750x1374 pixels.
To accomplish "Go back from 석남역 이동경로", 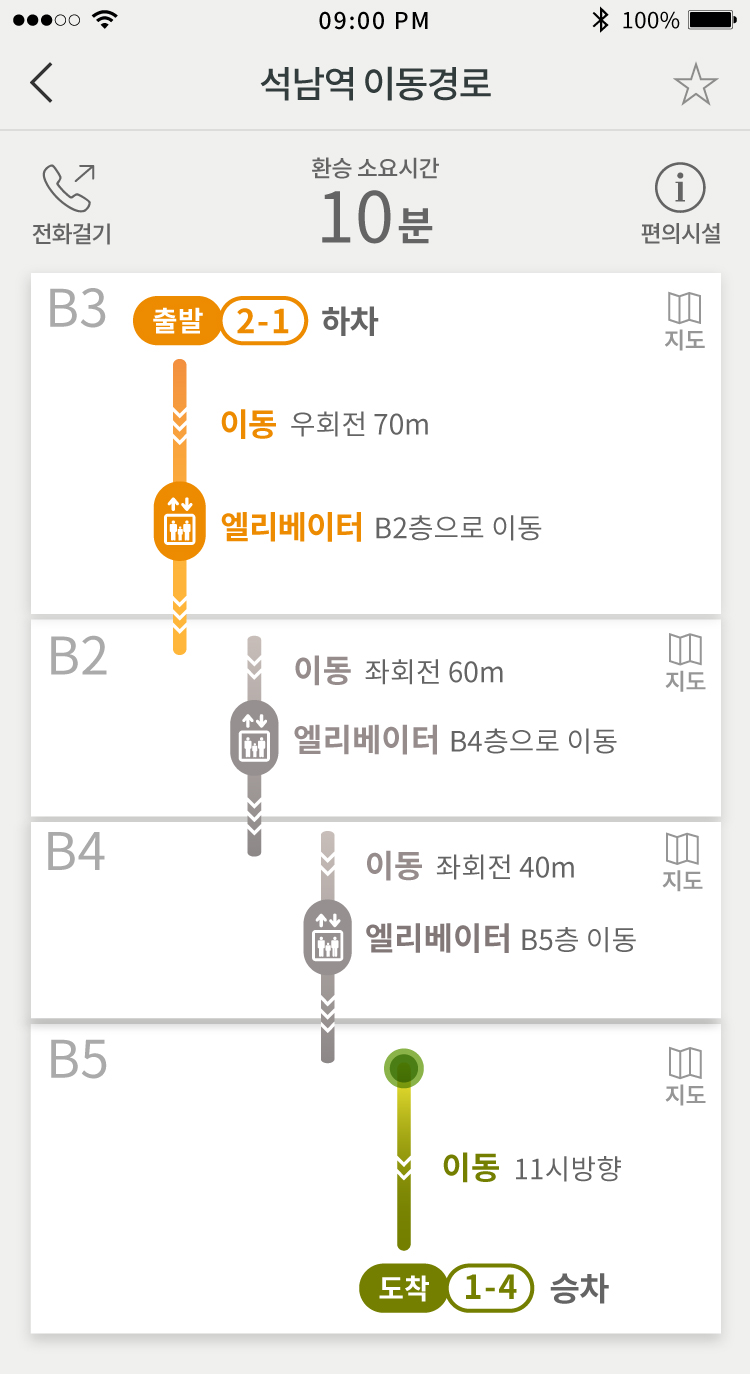I will pyautogui.click(x=42, y=84).
